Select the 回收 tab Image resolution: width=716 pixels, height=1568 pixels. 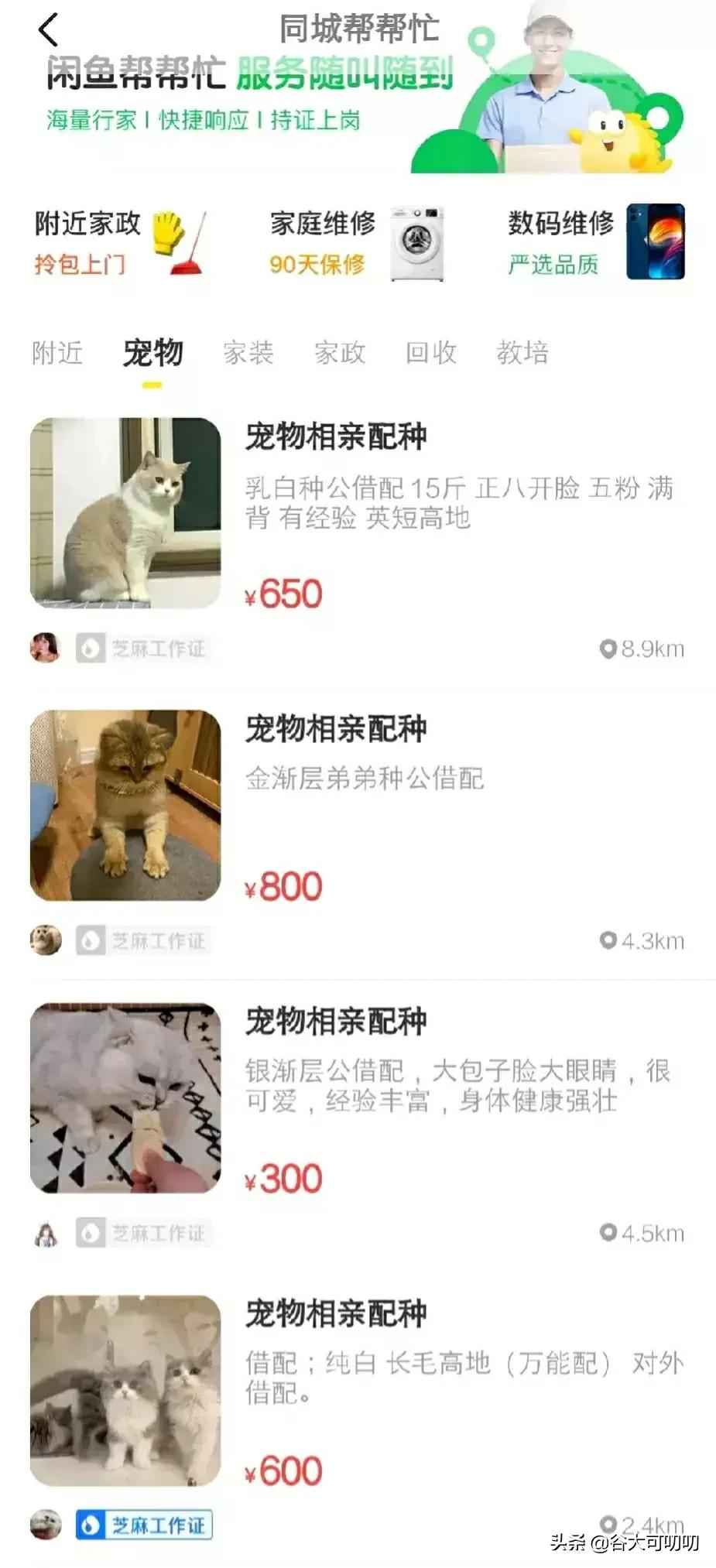[x=430, y=353]
